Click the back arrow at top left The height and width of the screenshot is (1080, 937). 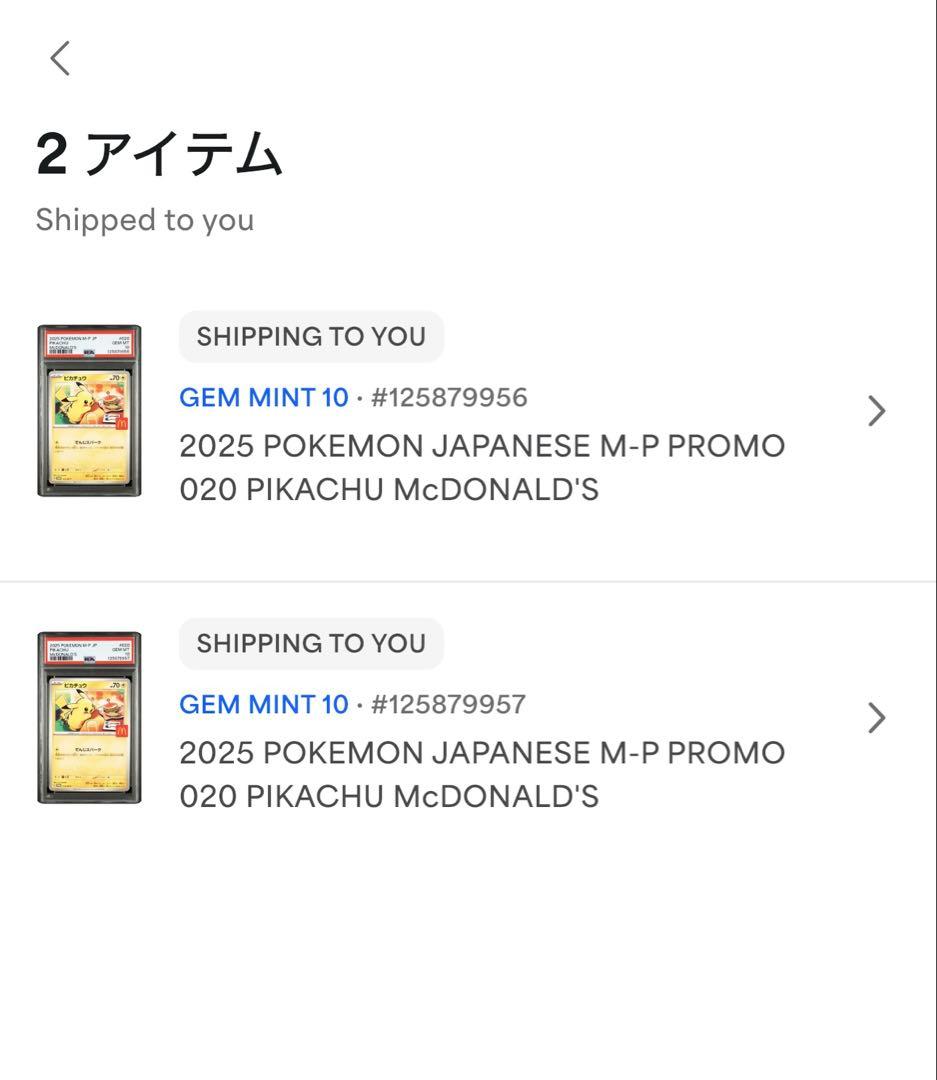pos(60,58)
